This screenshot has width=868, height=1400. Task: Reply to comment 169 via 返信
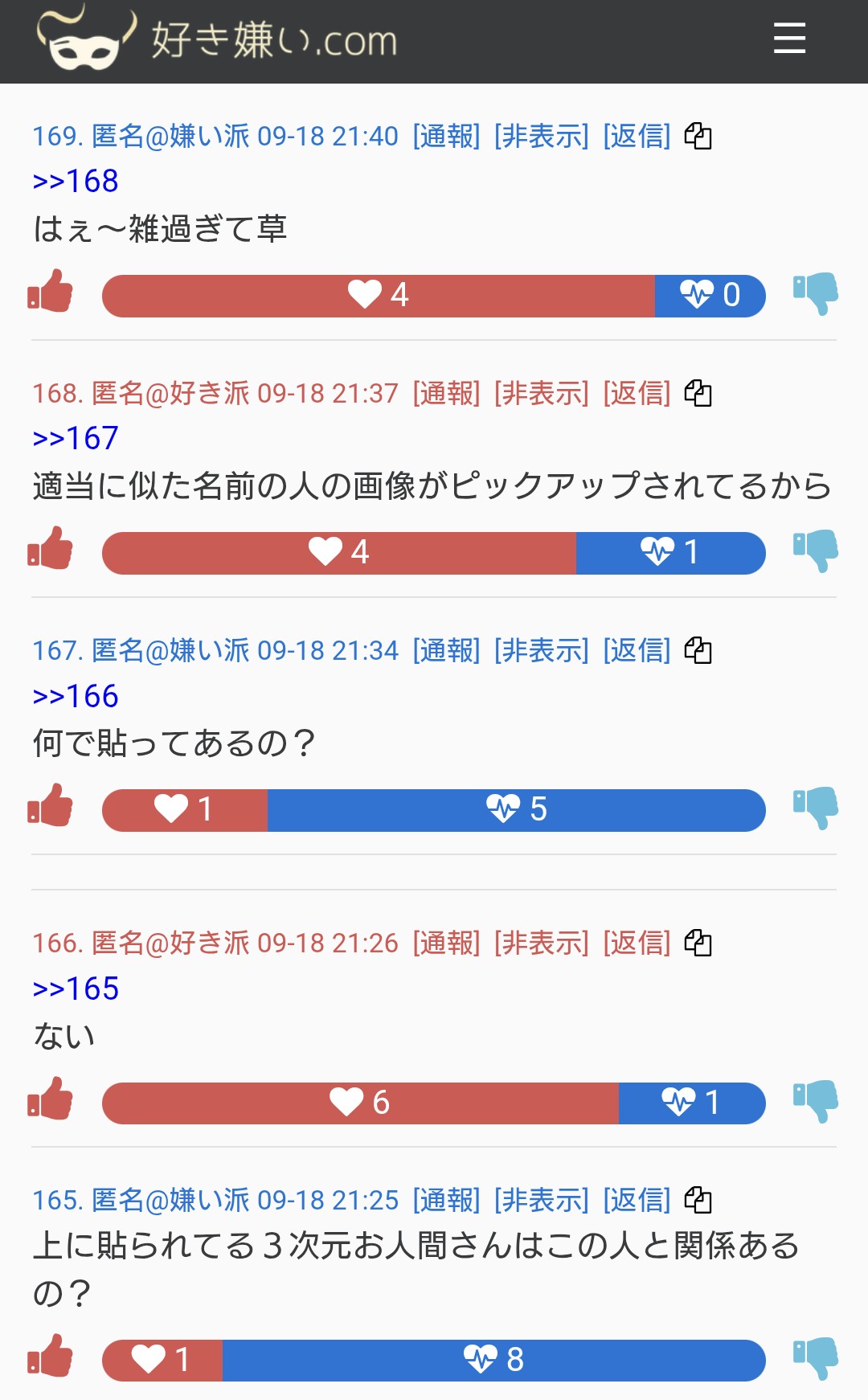tap(637, 137)
